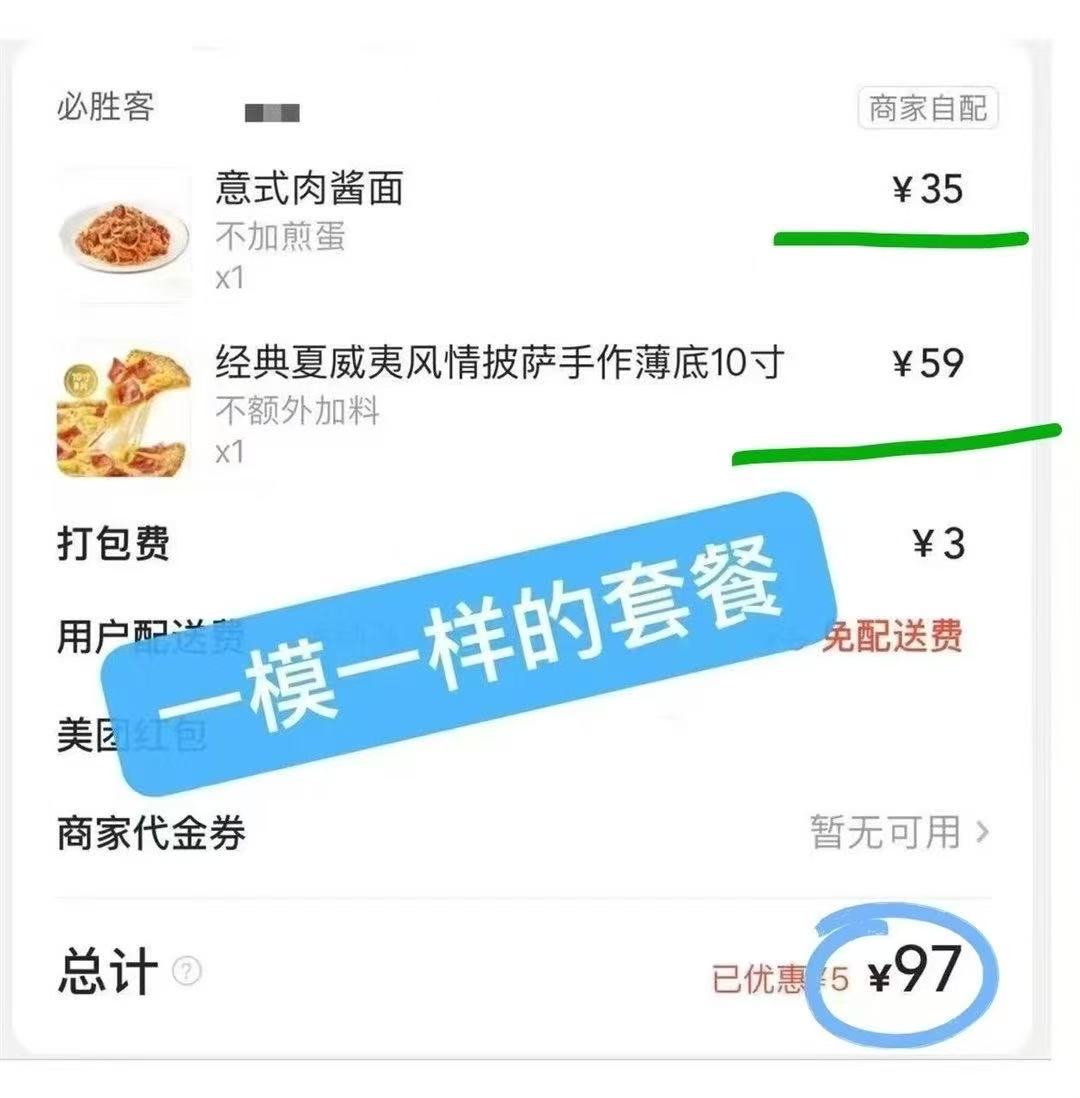Open the 总计 help question mark icon
Image resolution: width=1080 pixels, height=1098 pixels.
pos(185,967)
